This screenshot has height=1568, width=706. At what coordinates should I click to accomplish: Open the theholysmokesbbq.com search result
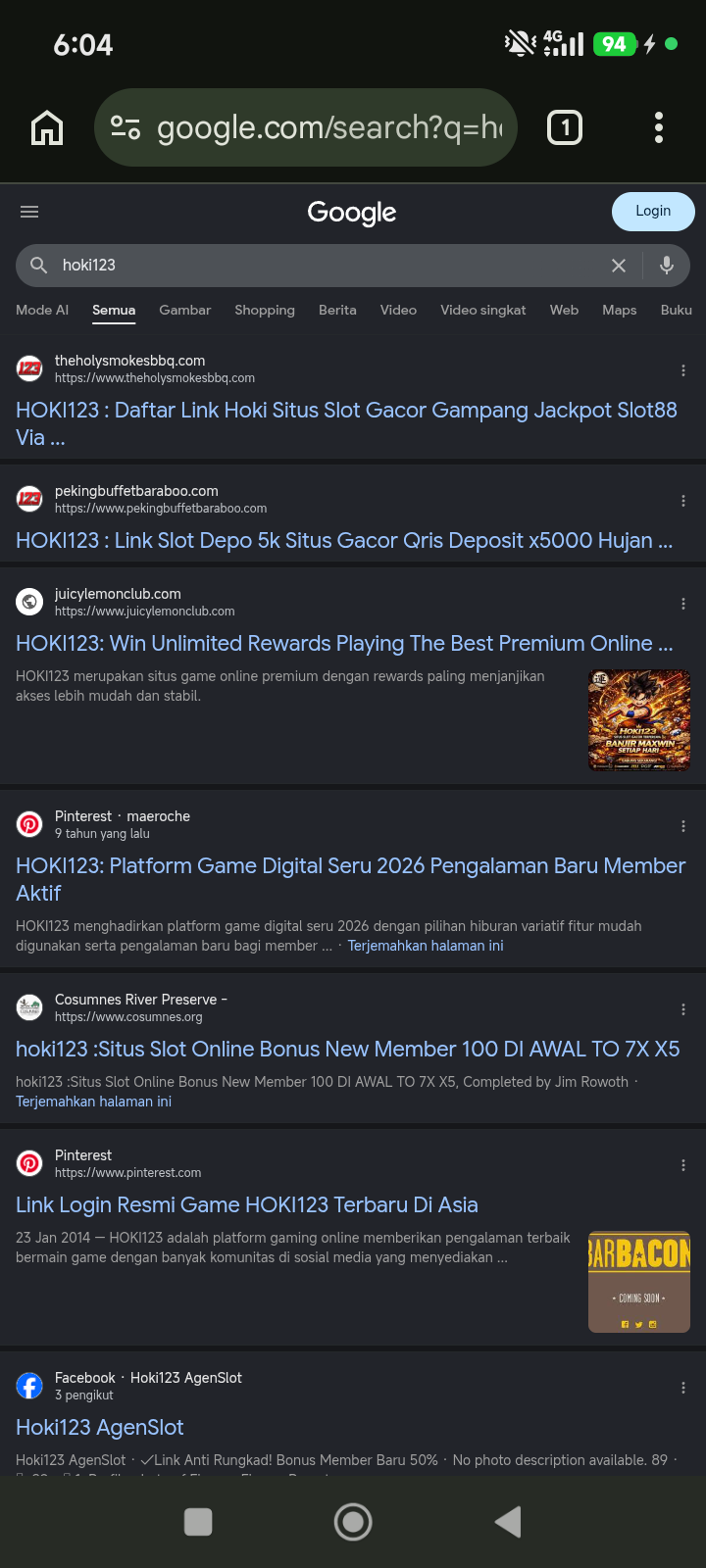346,423
